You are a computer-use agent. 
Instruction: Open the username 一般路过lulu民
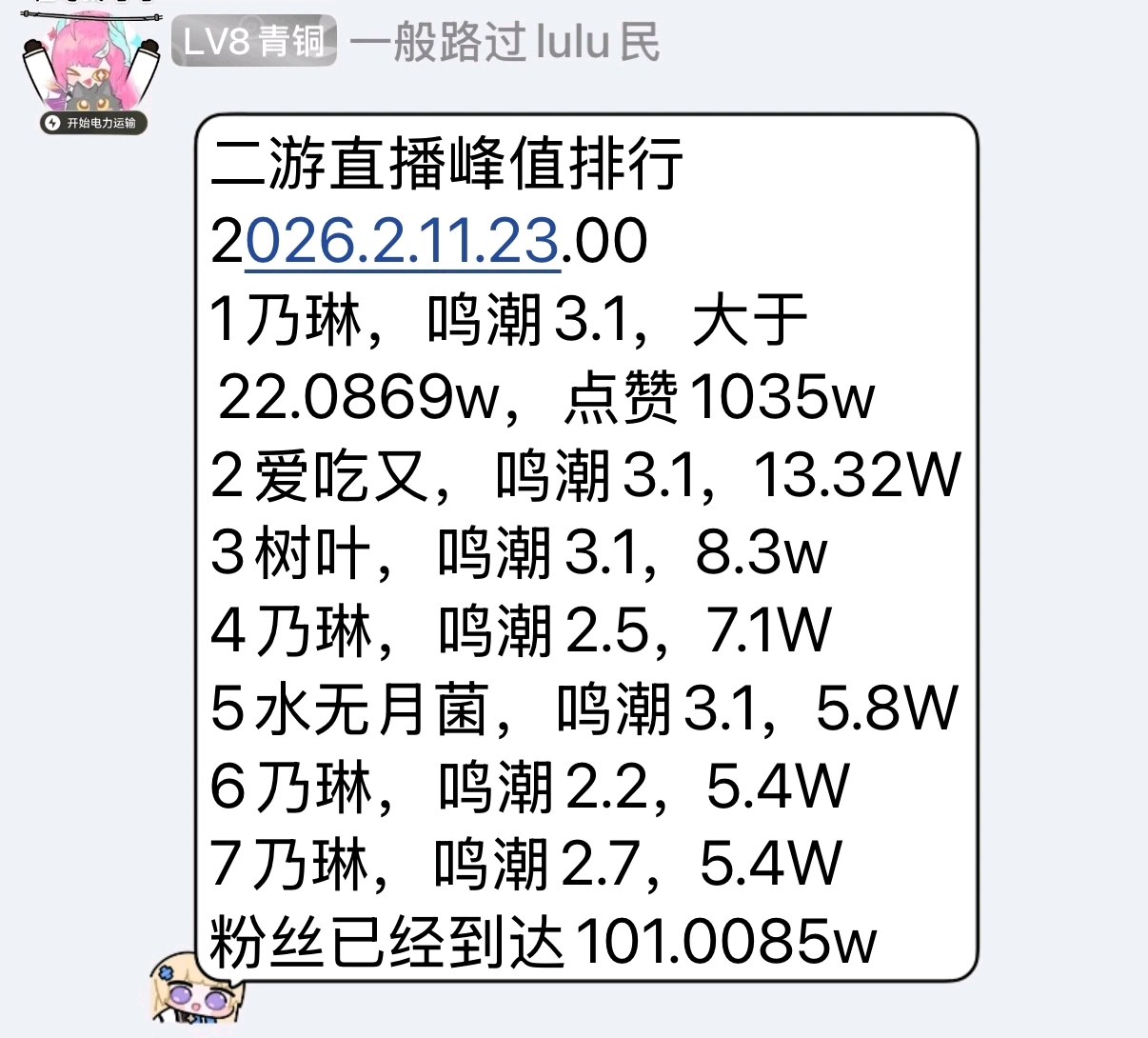pos(505,43)
